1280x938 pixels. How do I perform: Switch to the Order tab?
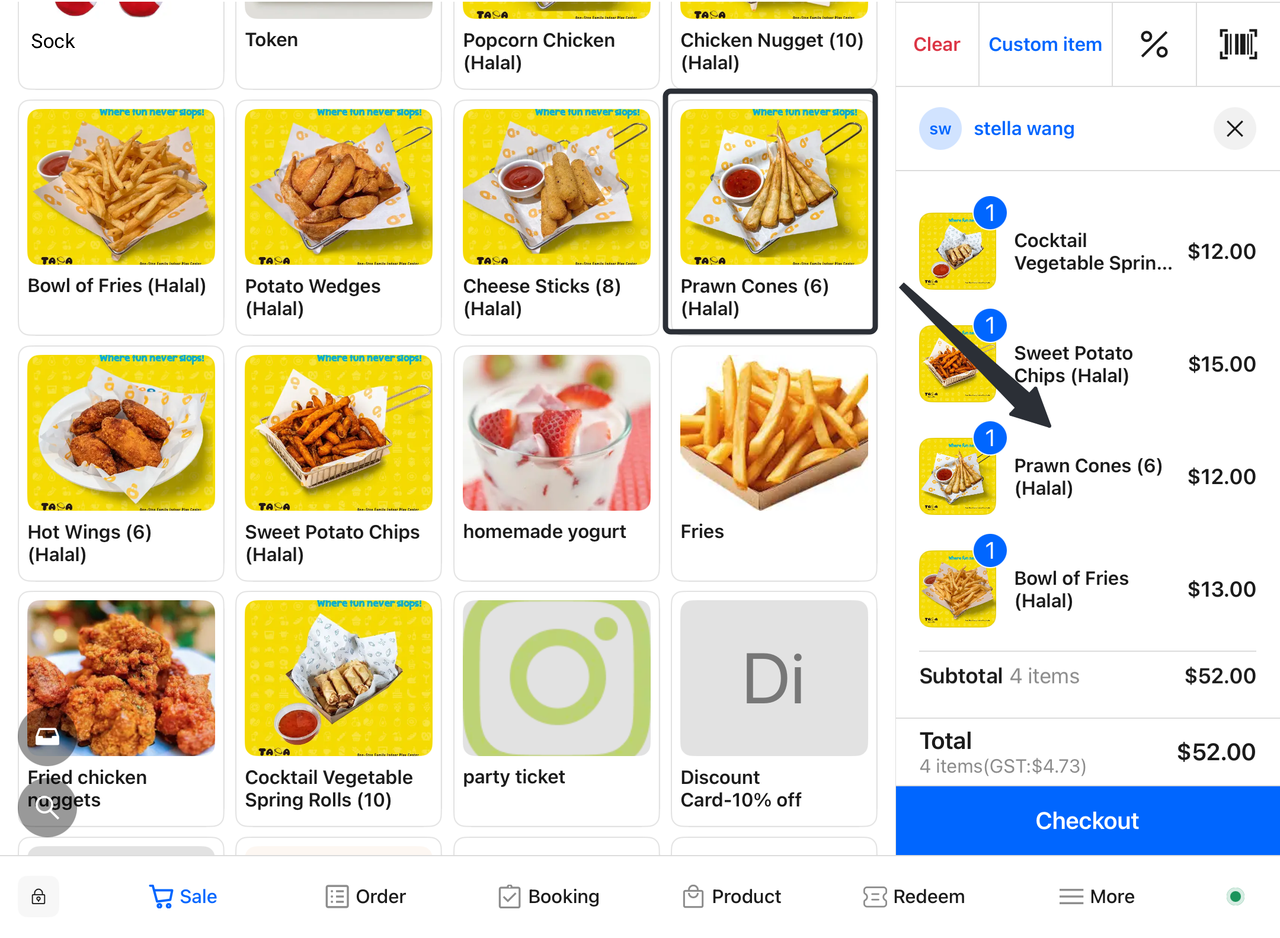[366, 897]
